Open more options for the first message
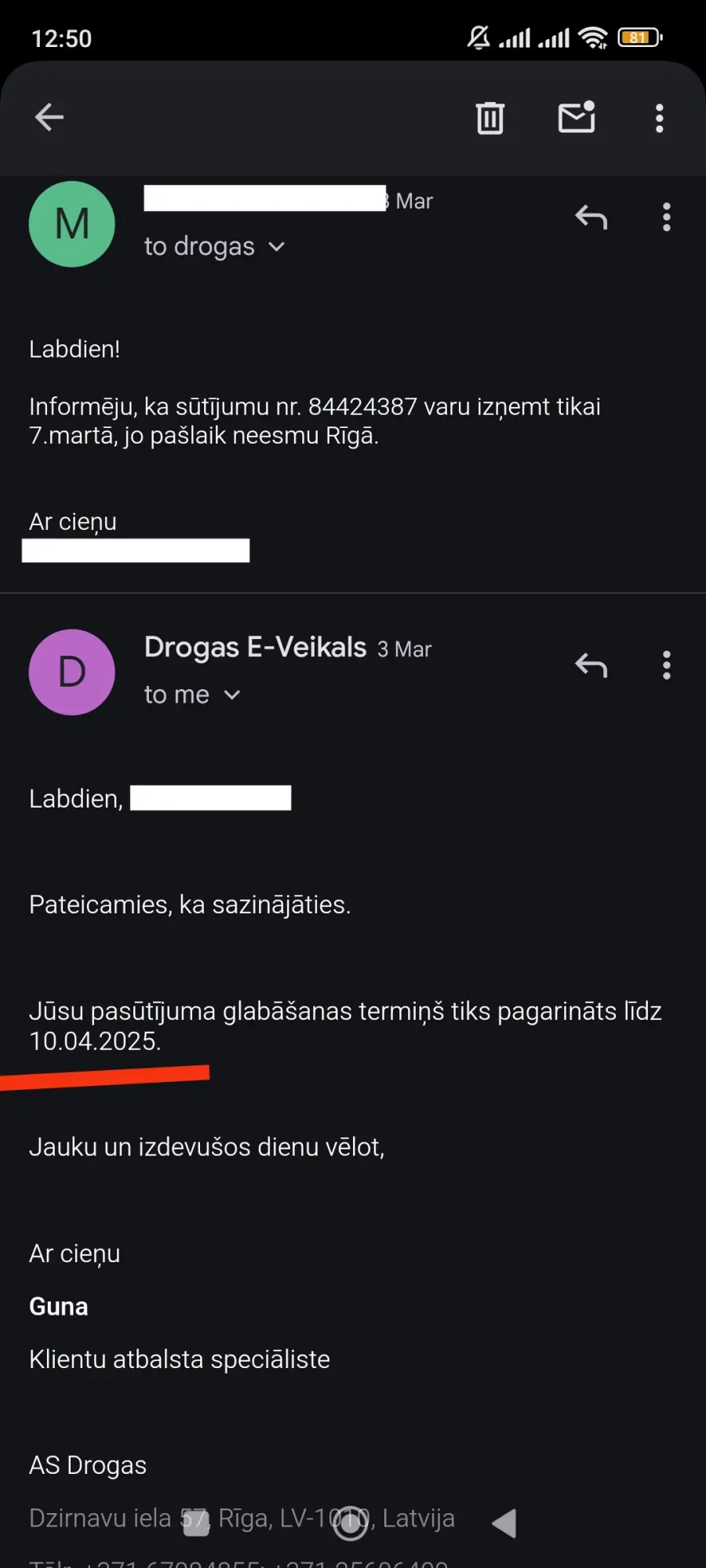 (667, 217)
